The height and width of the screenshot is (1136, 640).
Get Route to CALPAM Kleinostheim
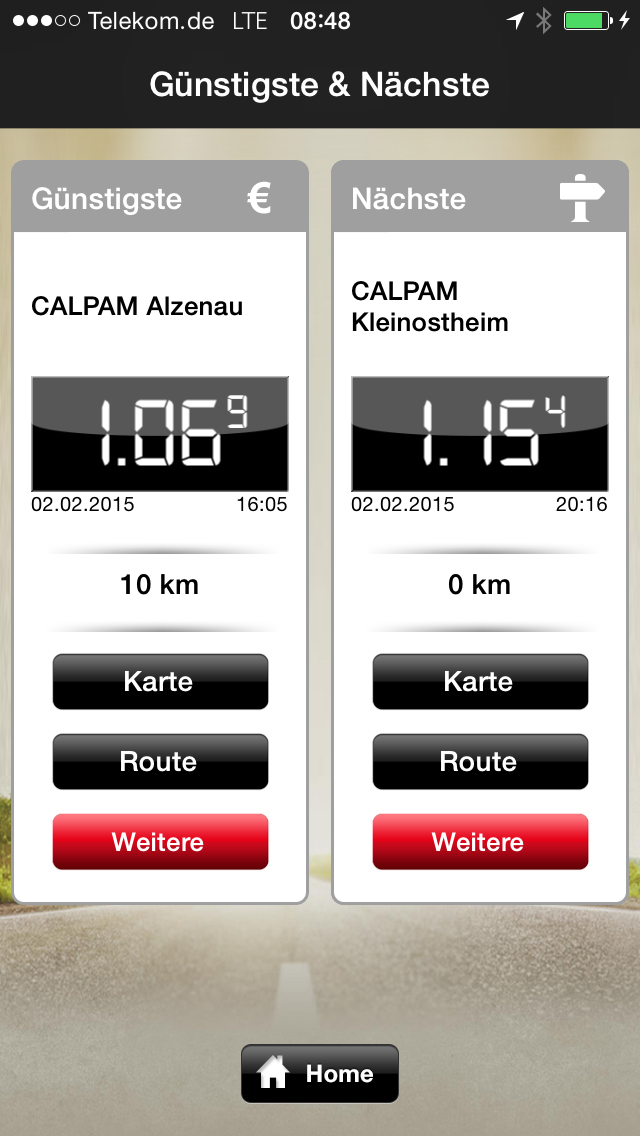480,762
